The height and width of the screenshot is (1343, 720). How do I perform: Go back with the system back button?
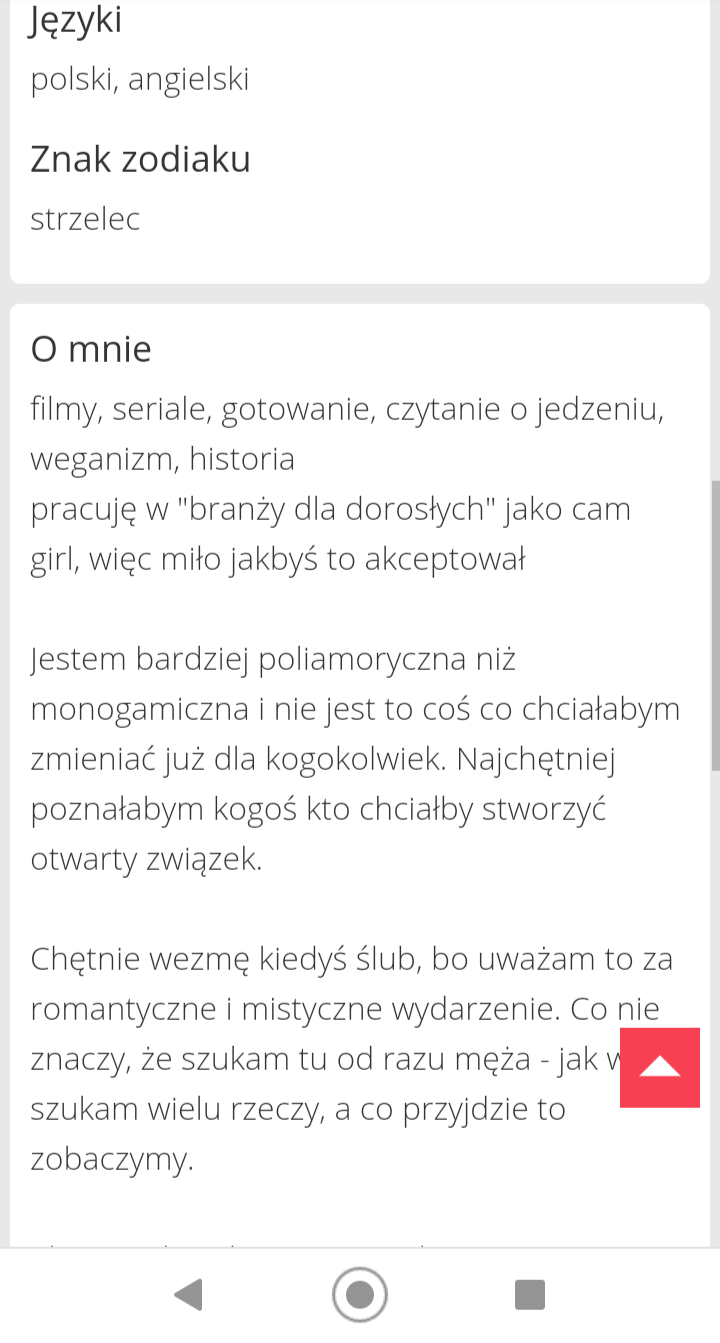pyautogui.click(x=188, y=1295)
